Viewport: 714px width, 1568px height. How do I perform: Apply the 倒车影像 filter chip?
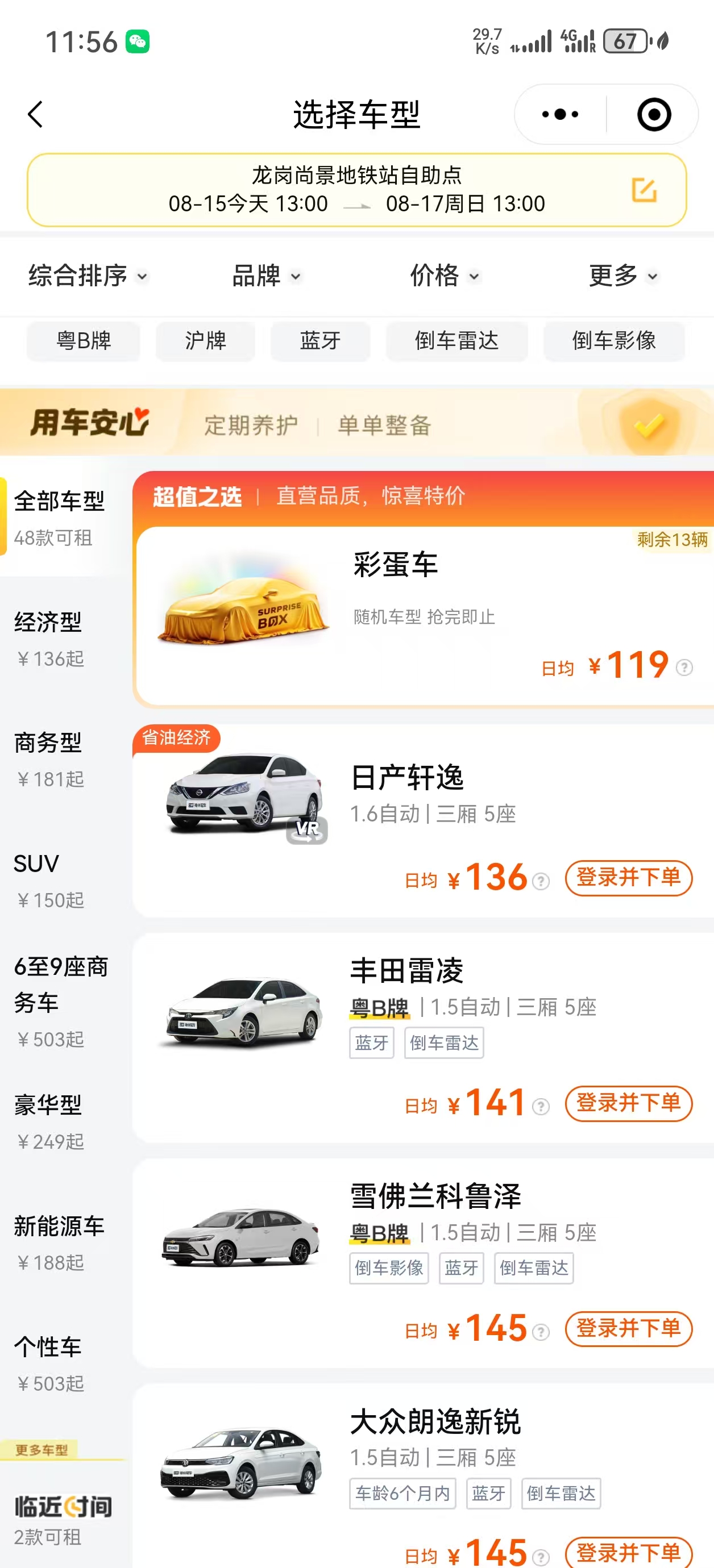point(613,341)
